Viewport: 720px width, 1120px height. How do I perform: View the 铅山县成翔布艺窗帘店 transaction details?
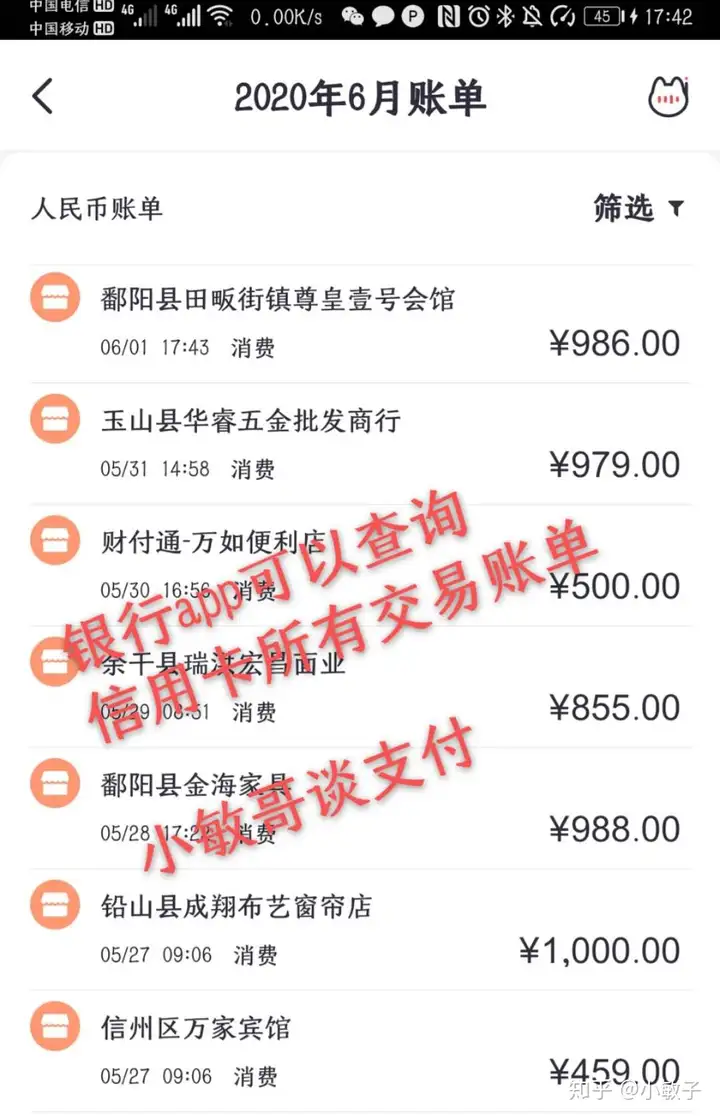360,929
